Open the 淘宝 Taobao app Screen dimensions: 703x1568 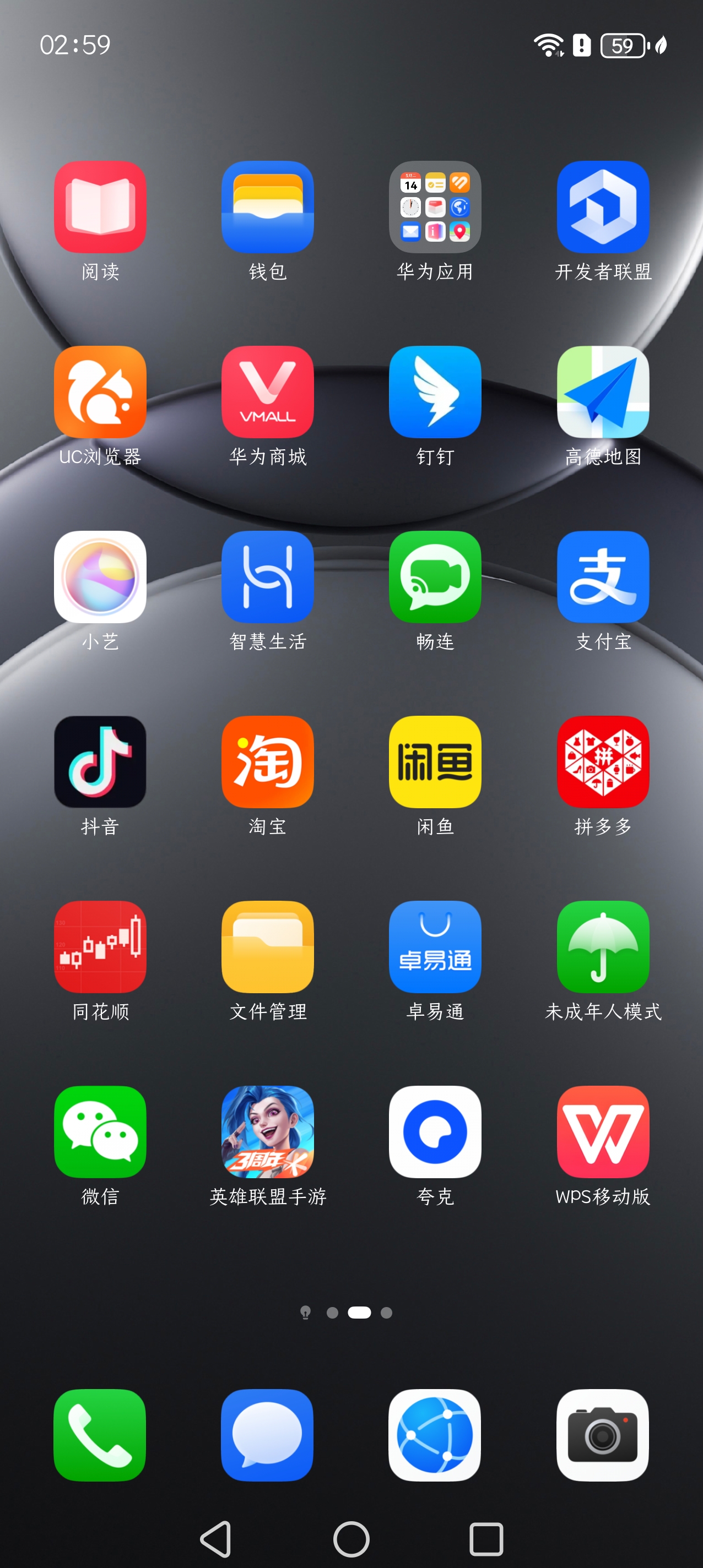[x=267, y=763]
